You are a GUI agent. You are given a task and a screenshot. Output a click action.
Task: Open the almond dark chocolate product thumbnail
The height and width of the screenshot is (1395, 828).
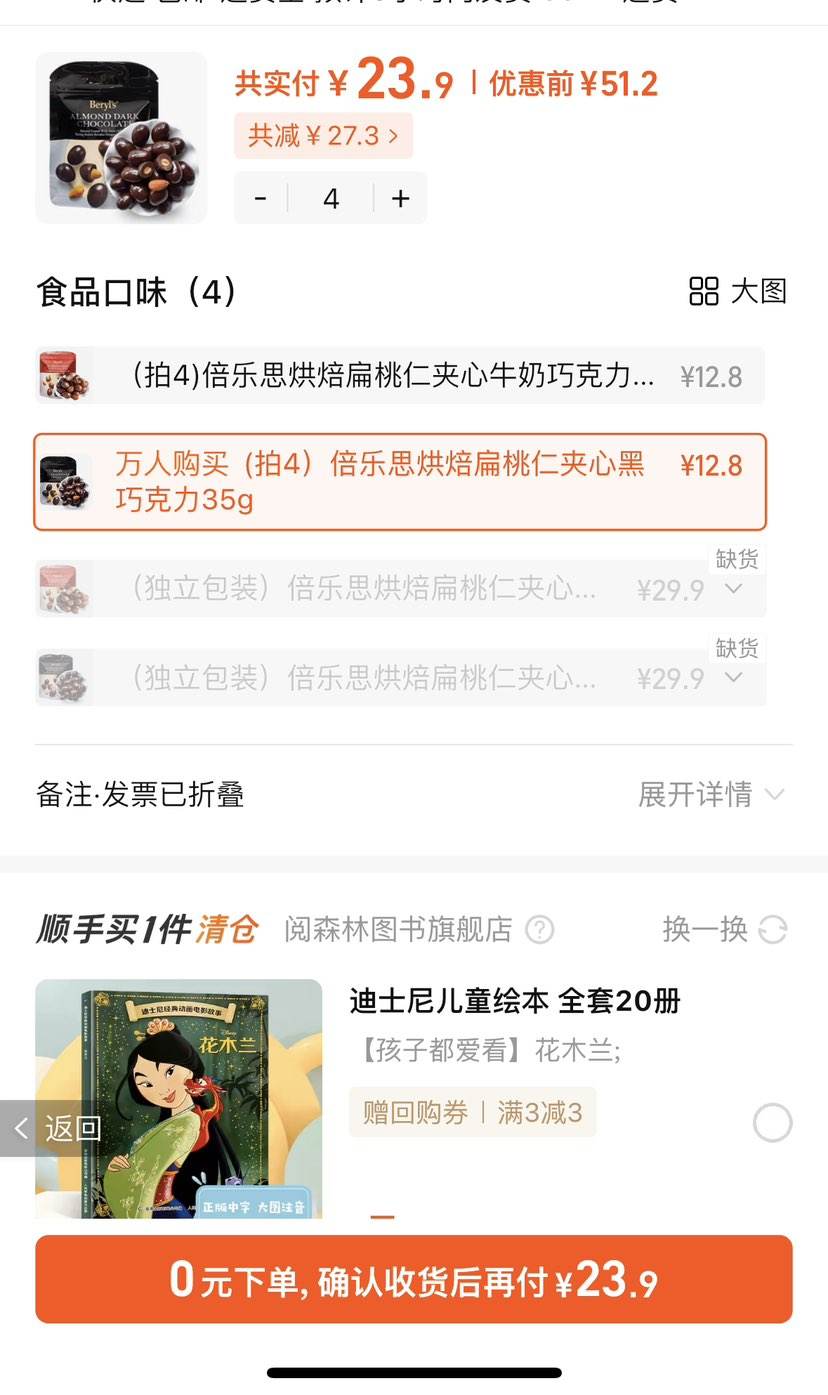point(121,137)
